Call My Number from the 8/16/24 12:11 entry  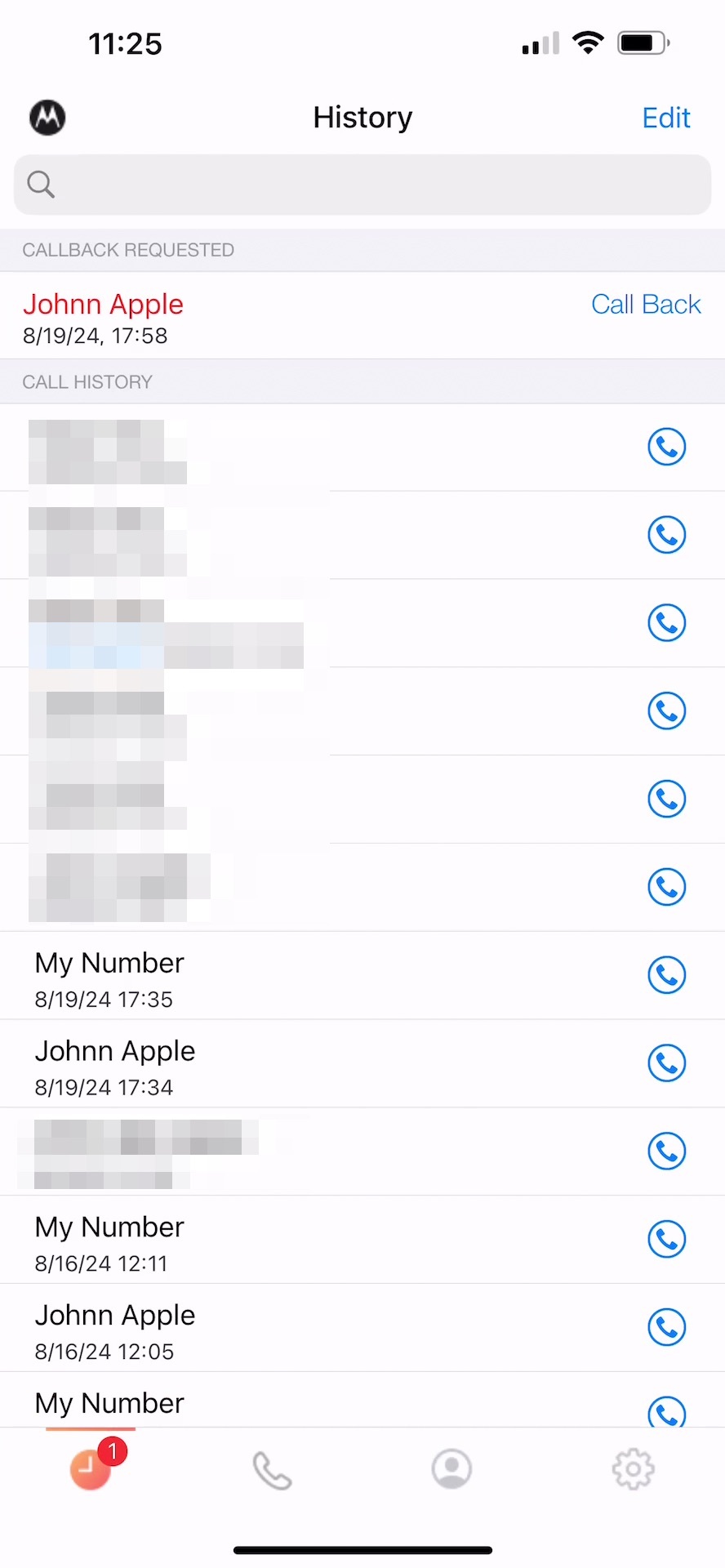tap(667, 1240)
